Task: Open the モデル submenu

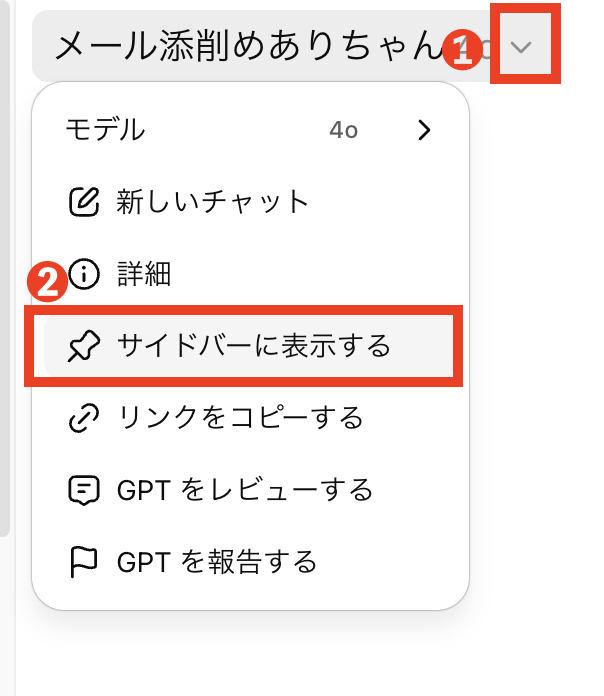Action: pyautogui.click(x=250, y=130)
